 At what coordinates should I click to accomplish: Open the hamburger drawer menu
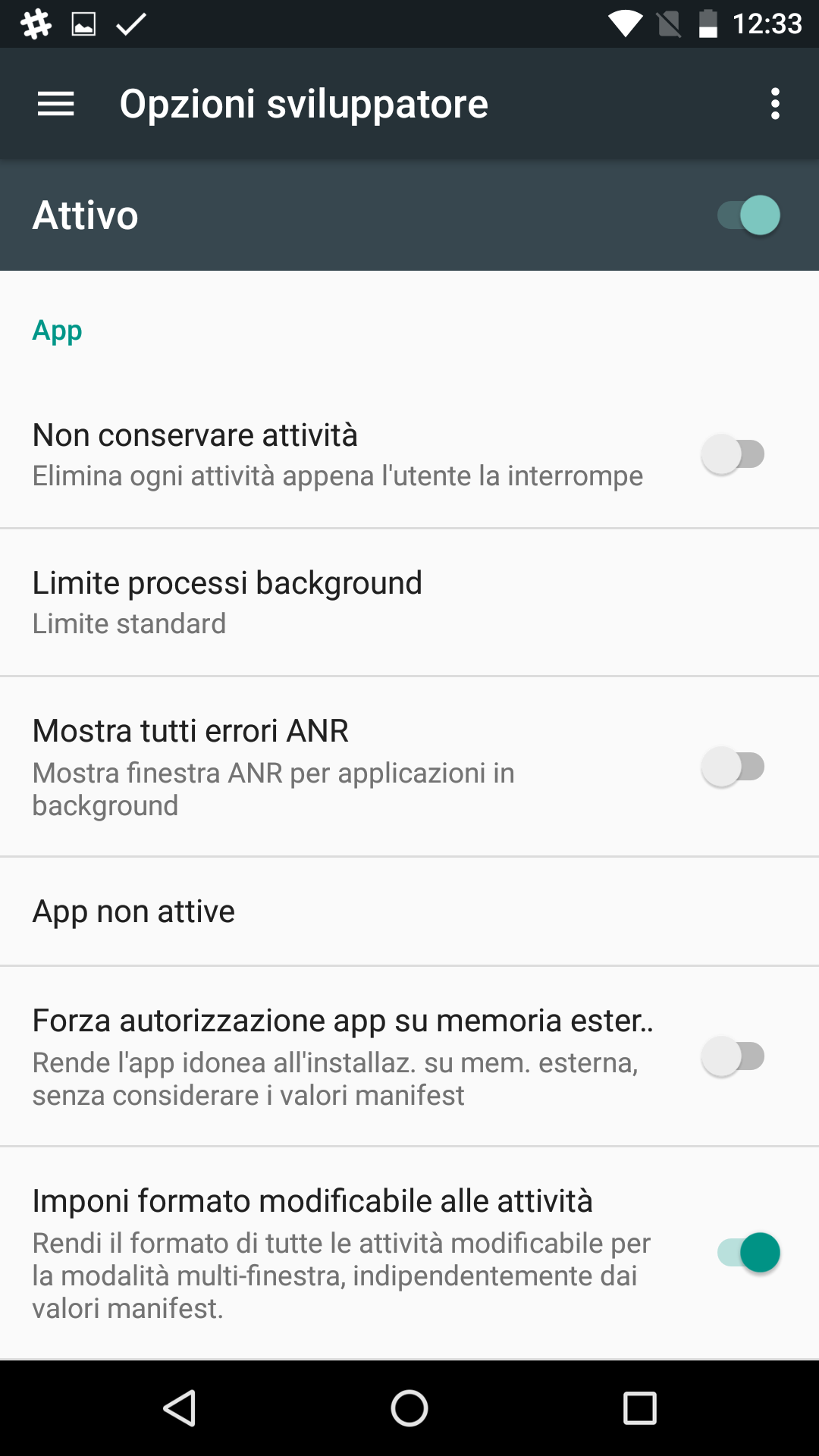coord(56,104)
